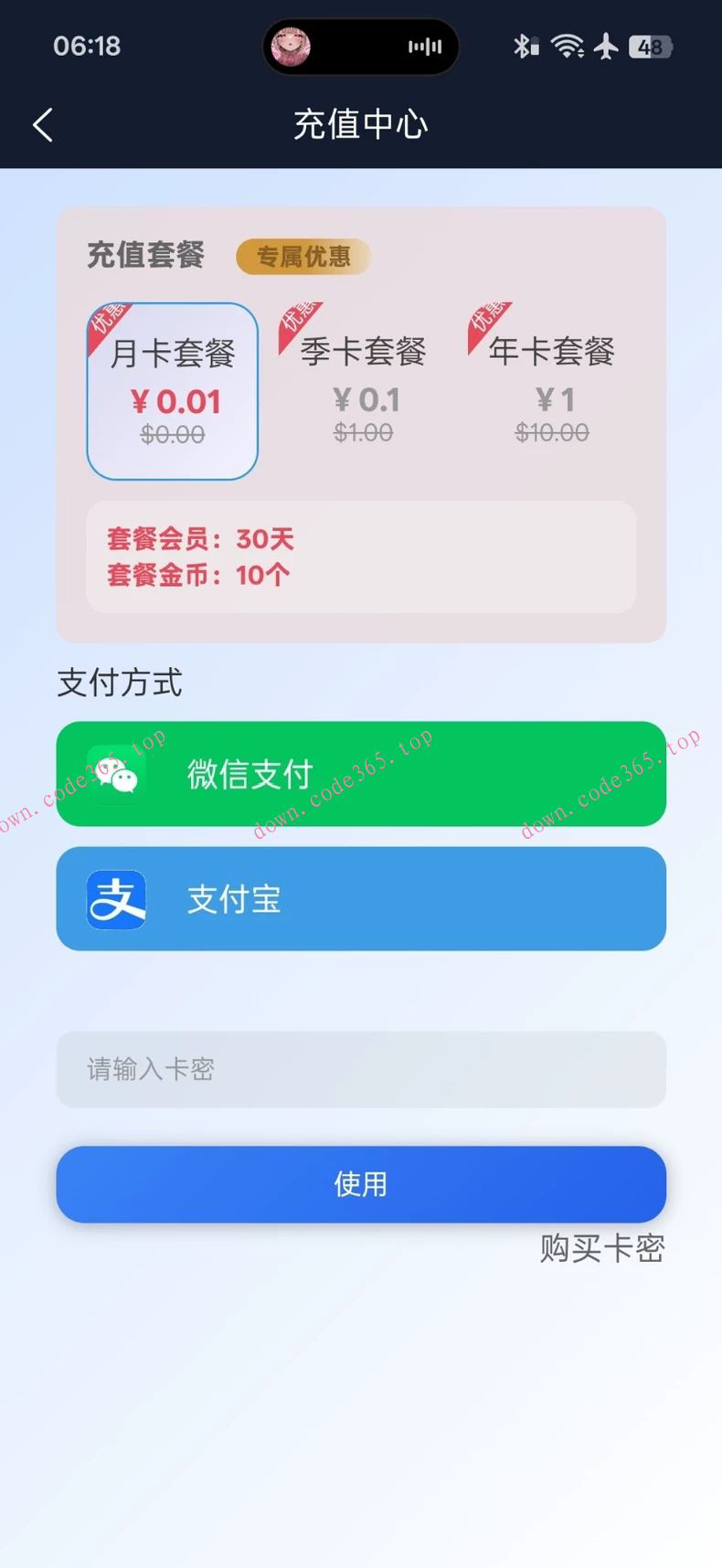The image size is (722, 1568).
Task: Open the 购买卡密 link
Action: pyautogui.click(x=602, y=1249)
